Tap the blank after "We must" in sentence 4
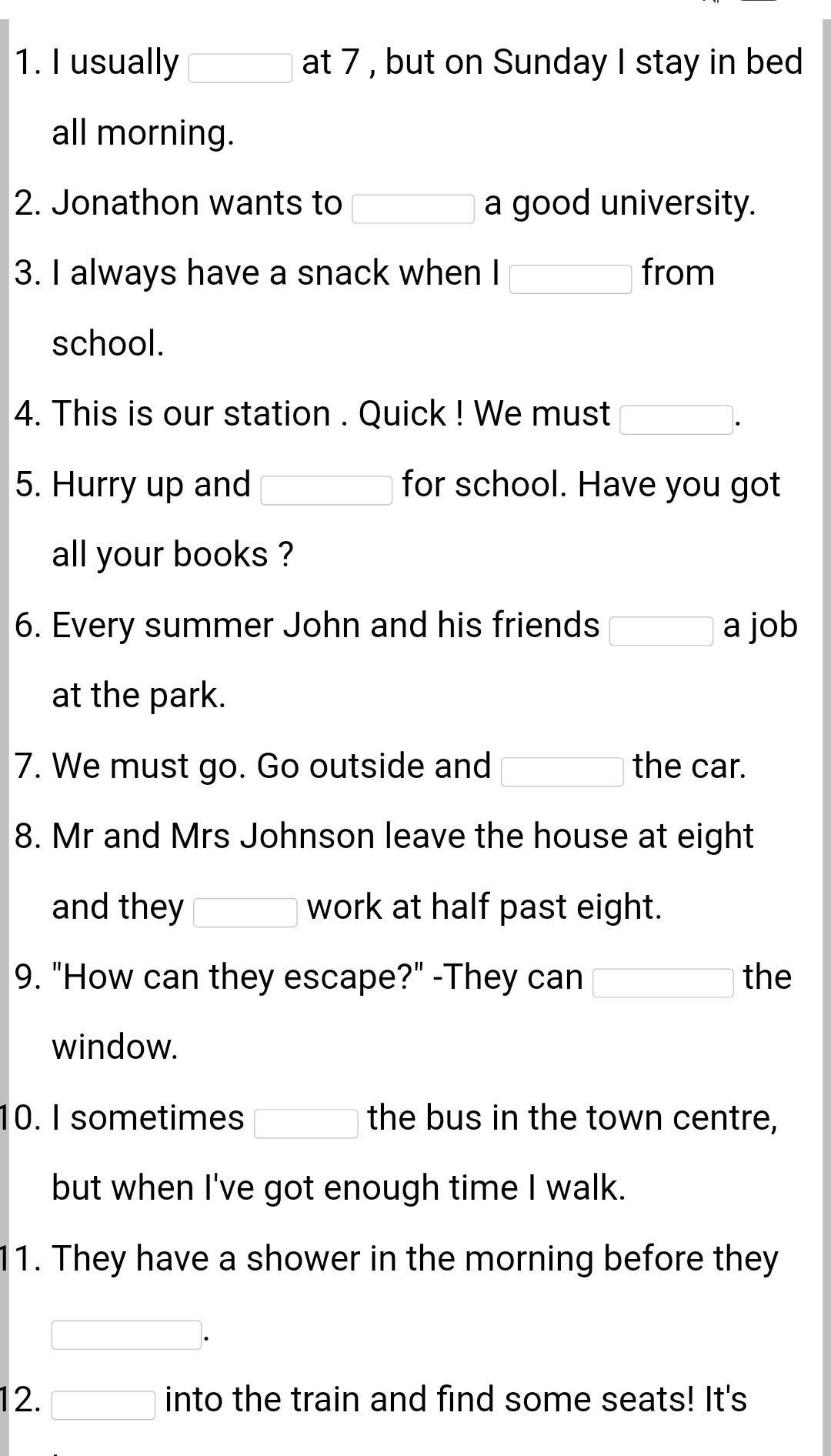 (676, 420)
